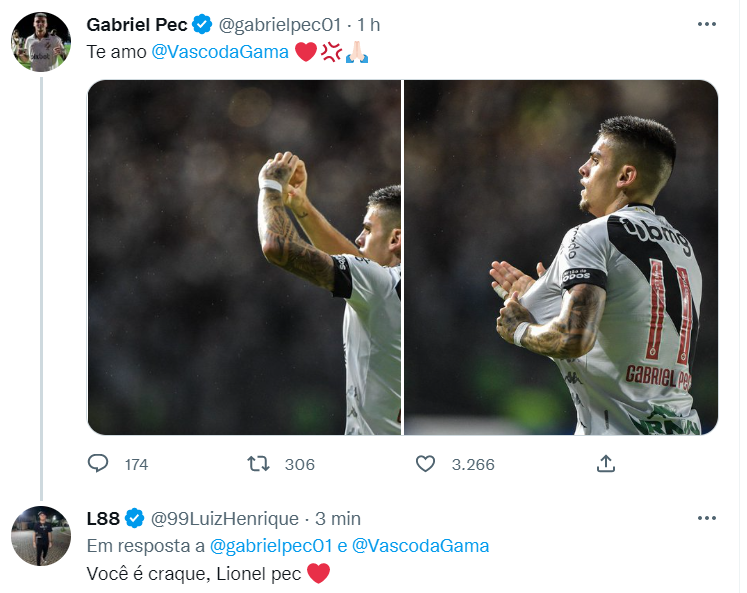This screenshot has width=747, height=593.
Task: Share Gabriel Pec's tweet
Action: (605, 464)
